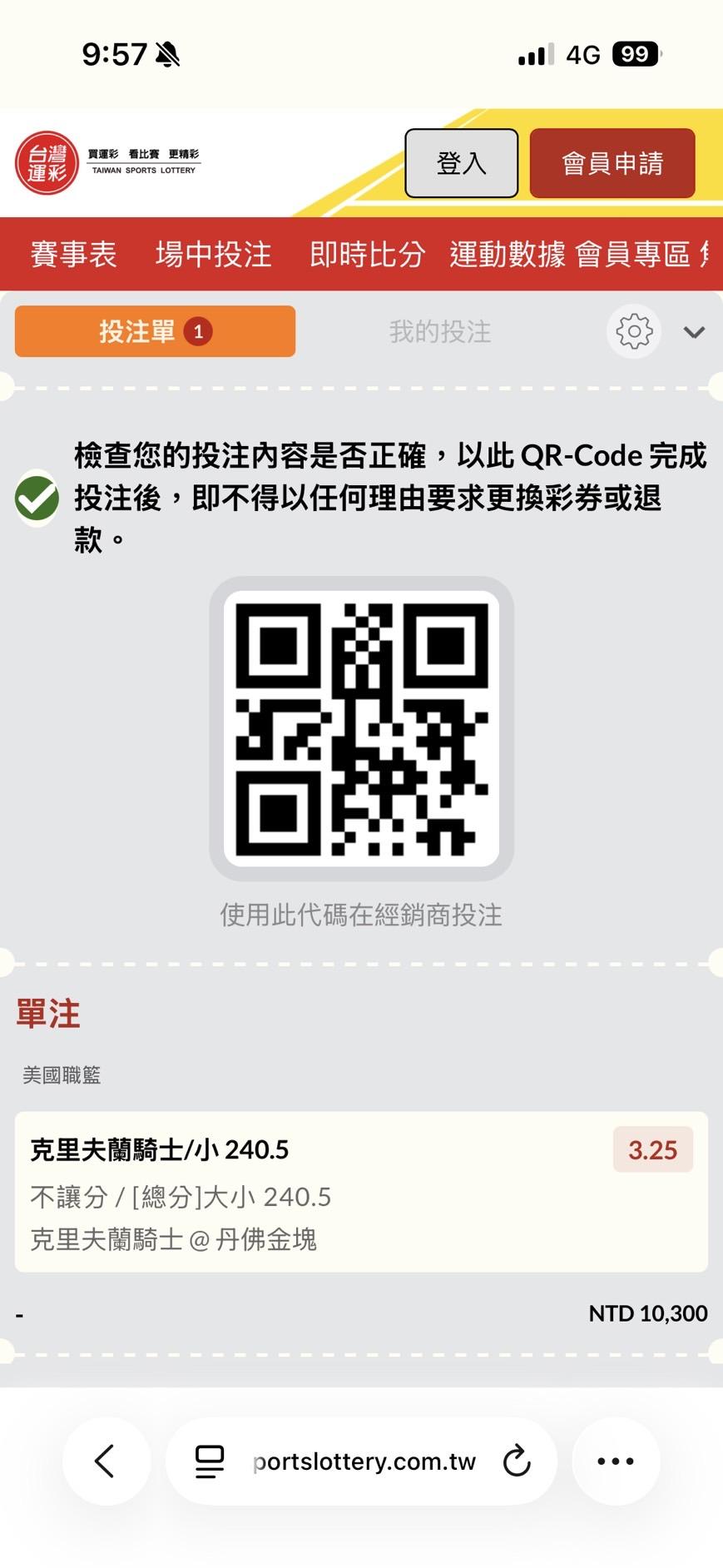Reload the sportslottery page
The width and height of the screenshot is (723, 1568).
click(x=517, y=1461)
